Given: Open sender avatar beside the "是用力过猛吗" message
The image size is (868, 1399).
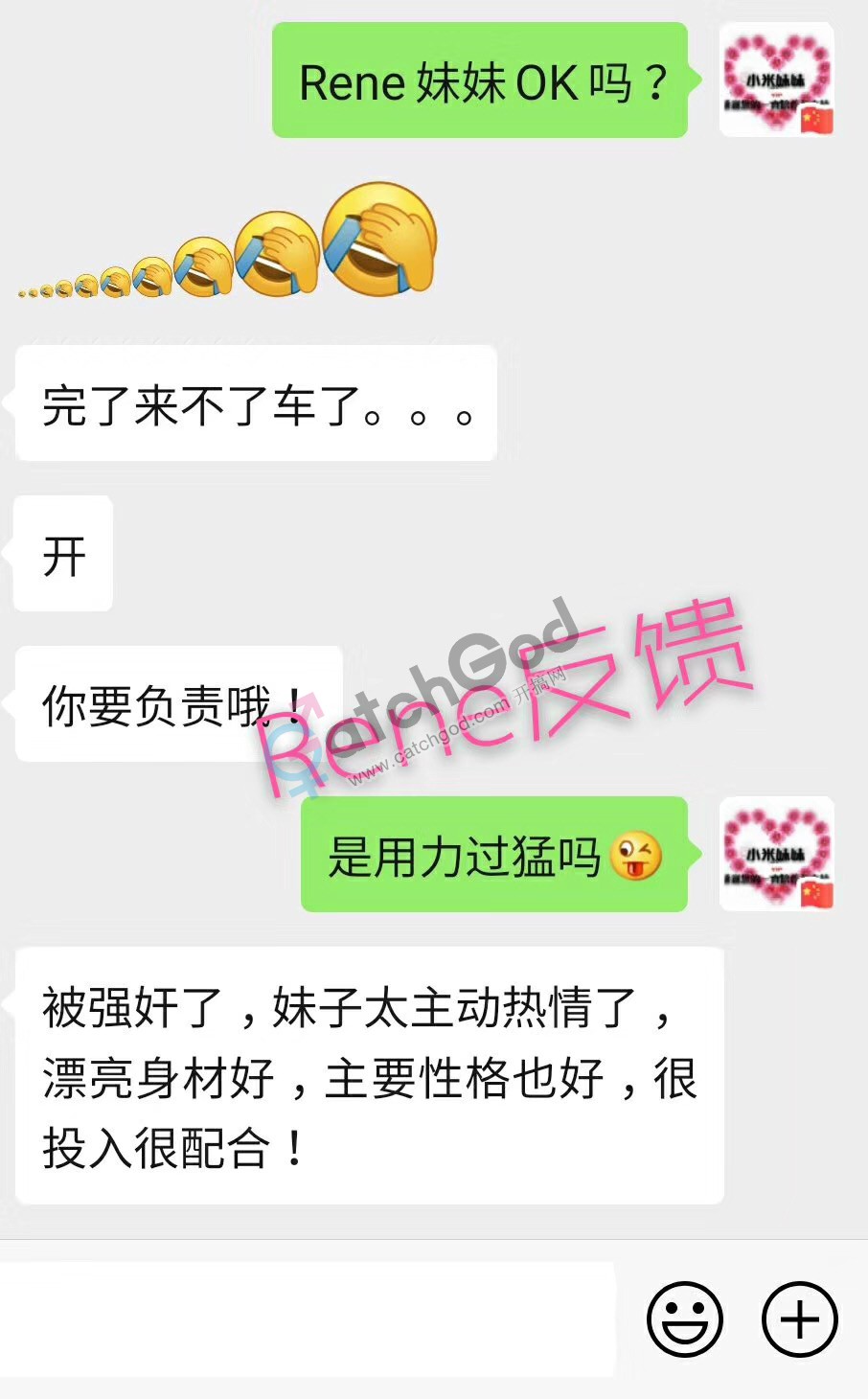Looking at the screenshot, I should [x=777, y=853].
